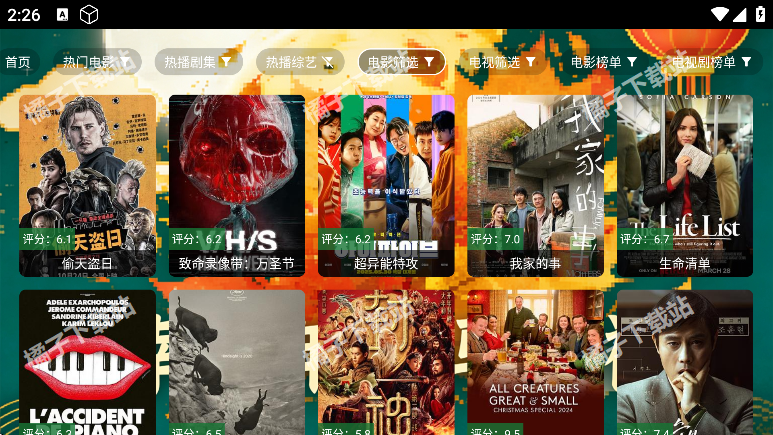Open All Creatures Great and Small card
773x435 pixels.
535,362
